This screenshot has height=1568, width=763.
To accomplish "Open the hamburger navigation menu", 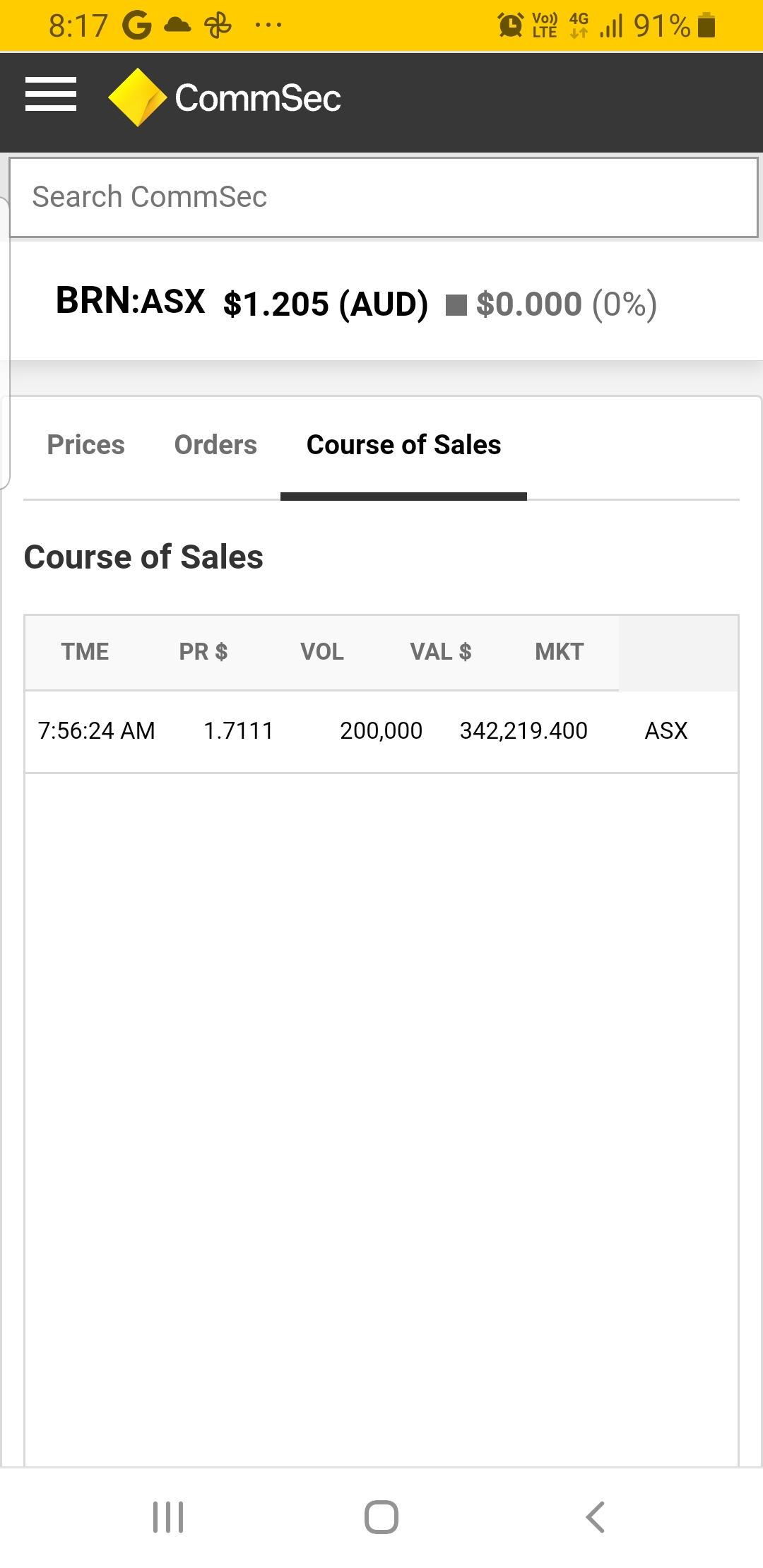I will (51, 95).
